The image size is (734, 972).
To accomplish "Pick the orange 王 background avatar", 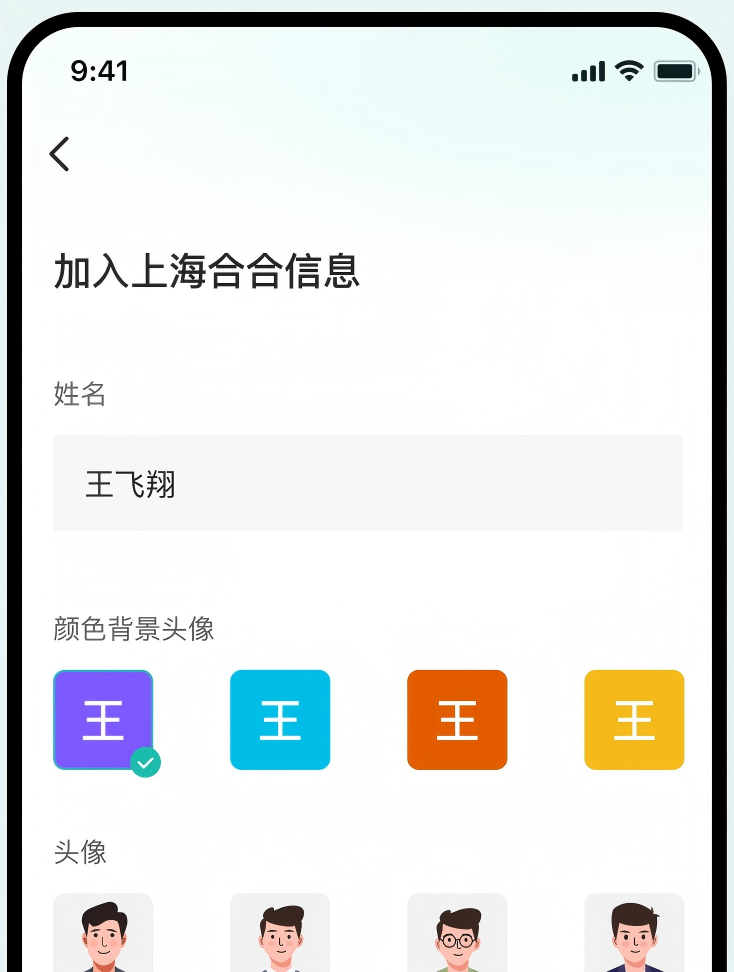I will (457, 720).
